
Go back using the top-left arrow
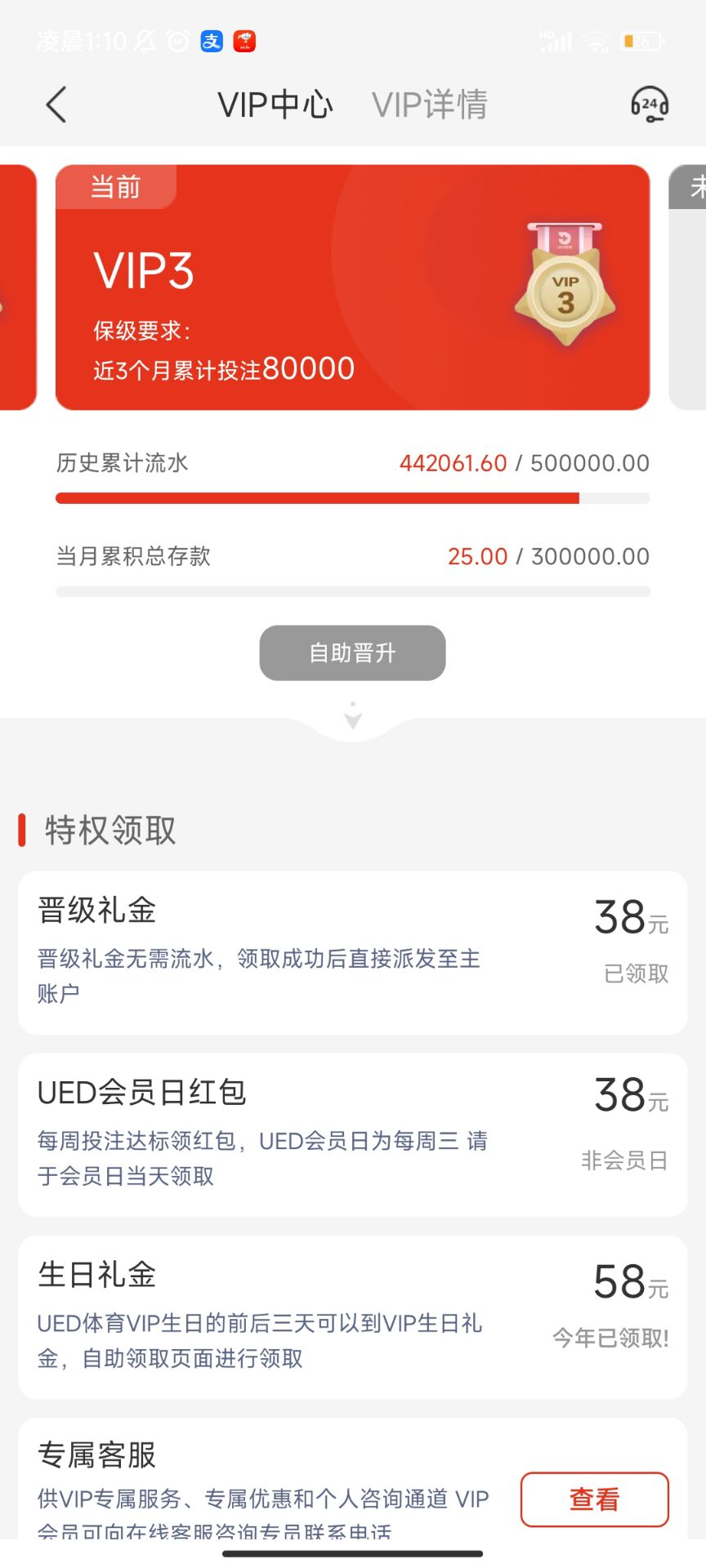point(56,105)
